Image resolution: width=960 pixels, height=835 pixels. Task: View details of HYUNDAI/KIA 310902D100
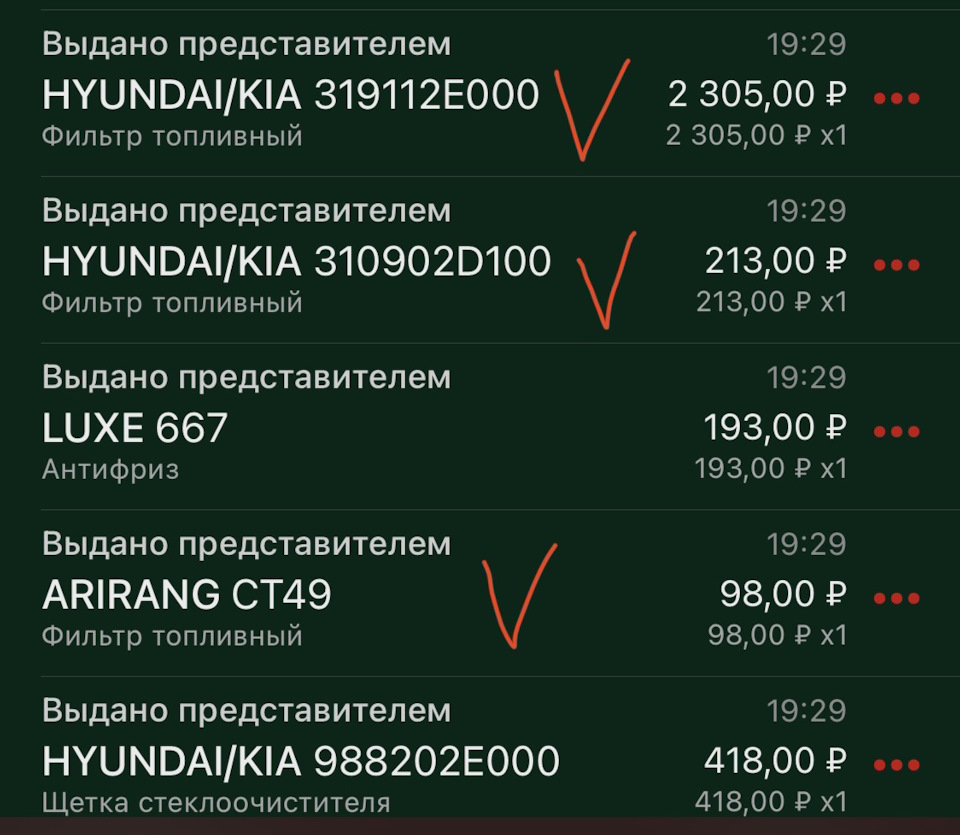point(296,262)
